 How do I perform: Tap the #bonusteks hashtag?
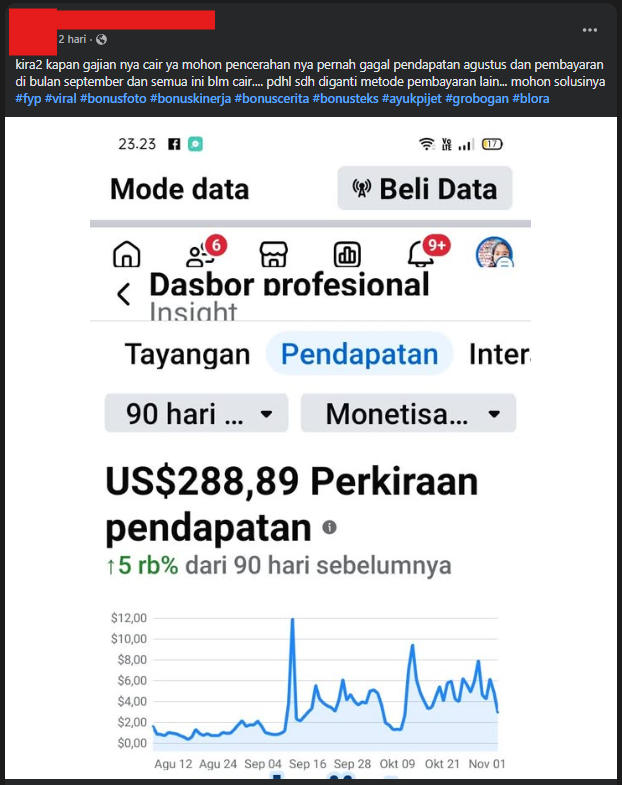tap(344, 99)
